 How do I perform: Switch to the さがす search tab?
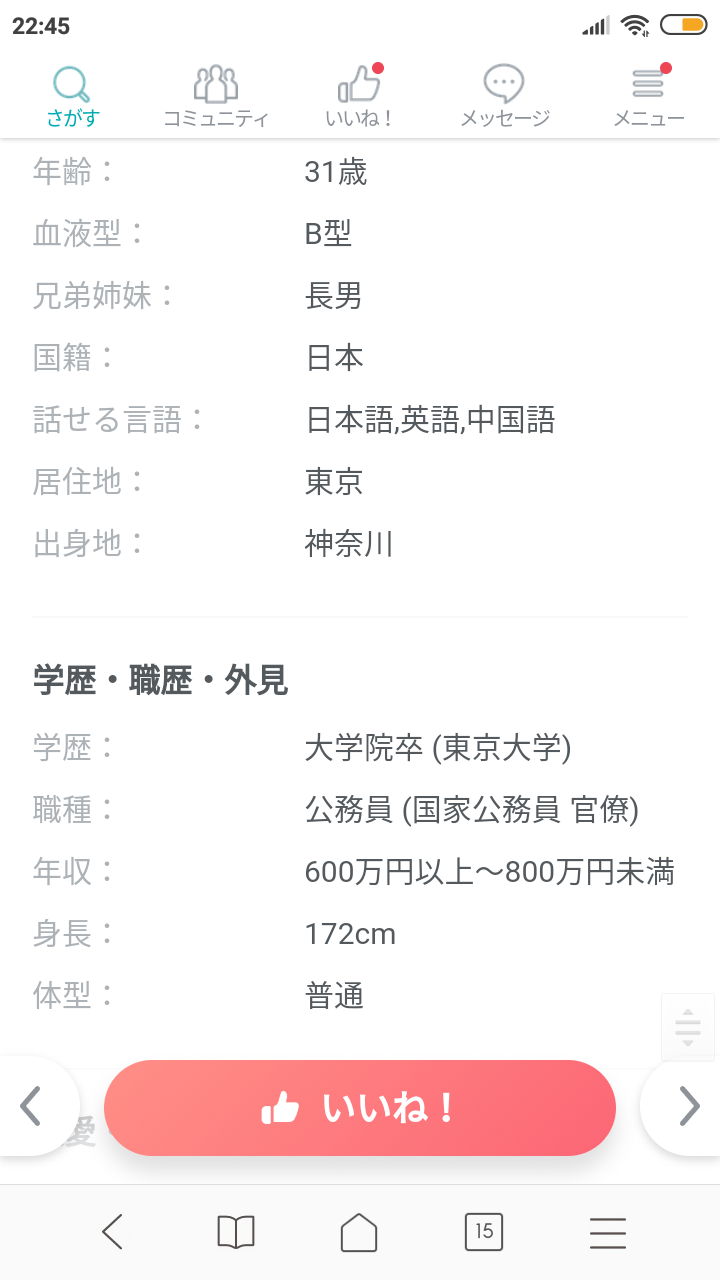(72, 97)
